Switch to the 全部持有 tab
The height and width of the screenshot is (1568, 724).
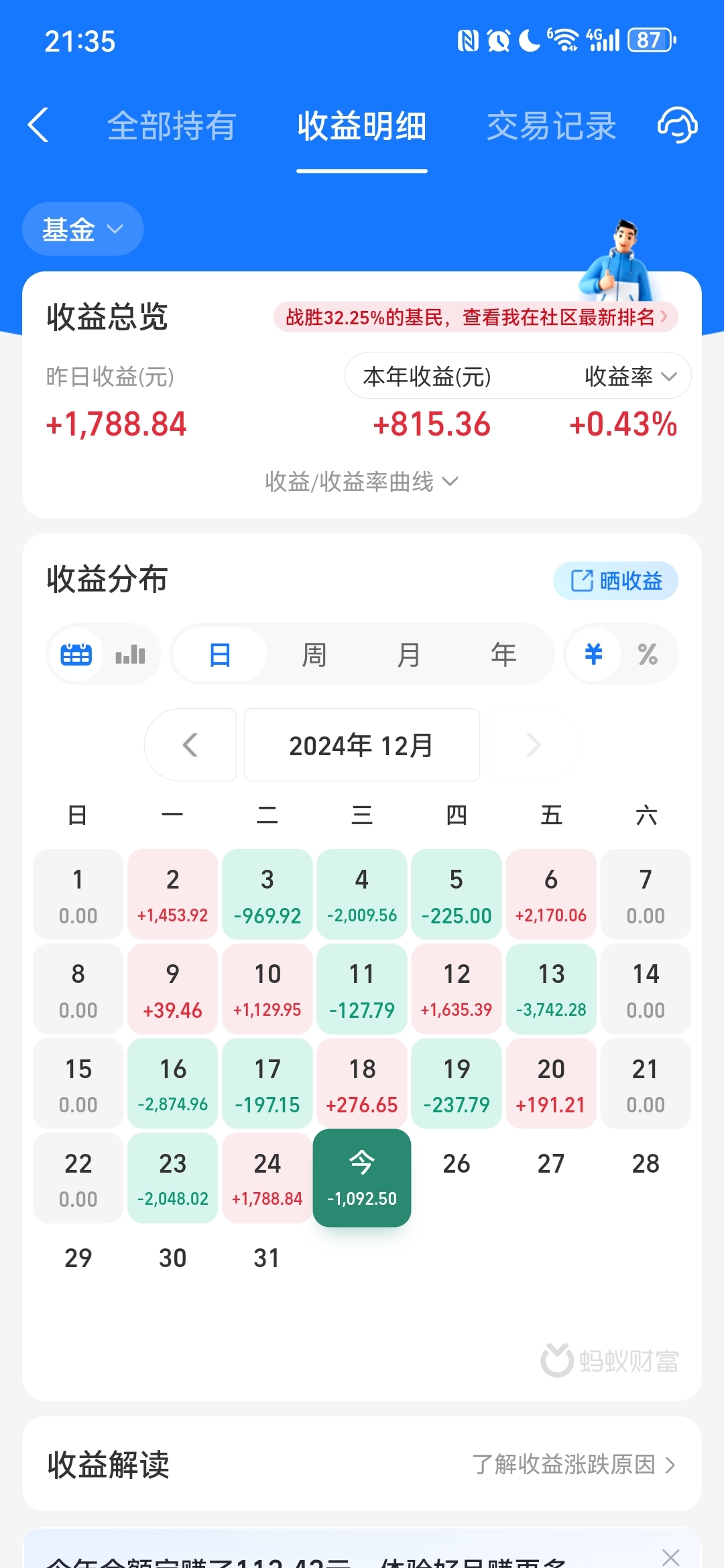(172, 126)
